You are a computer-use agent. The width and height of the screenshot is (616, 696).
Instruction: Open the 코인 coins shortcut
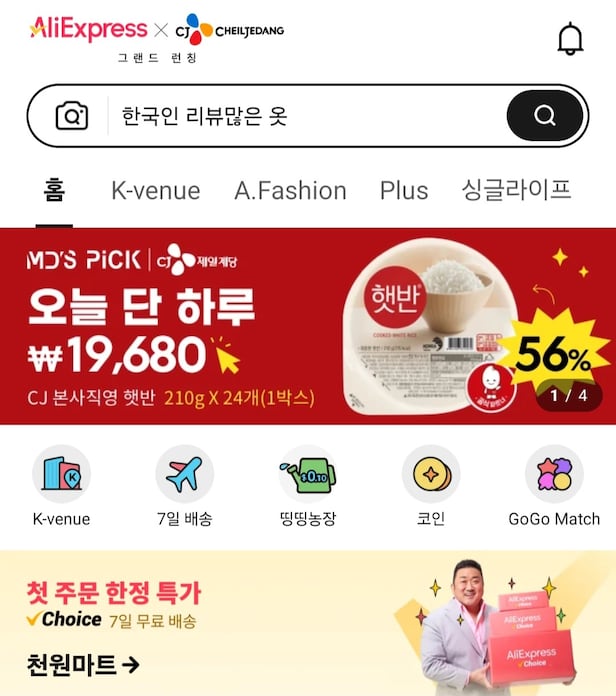pos(431,476)
